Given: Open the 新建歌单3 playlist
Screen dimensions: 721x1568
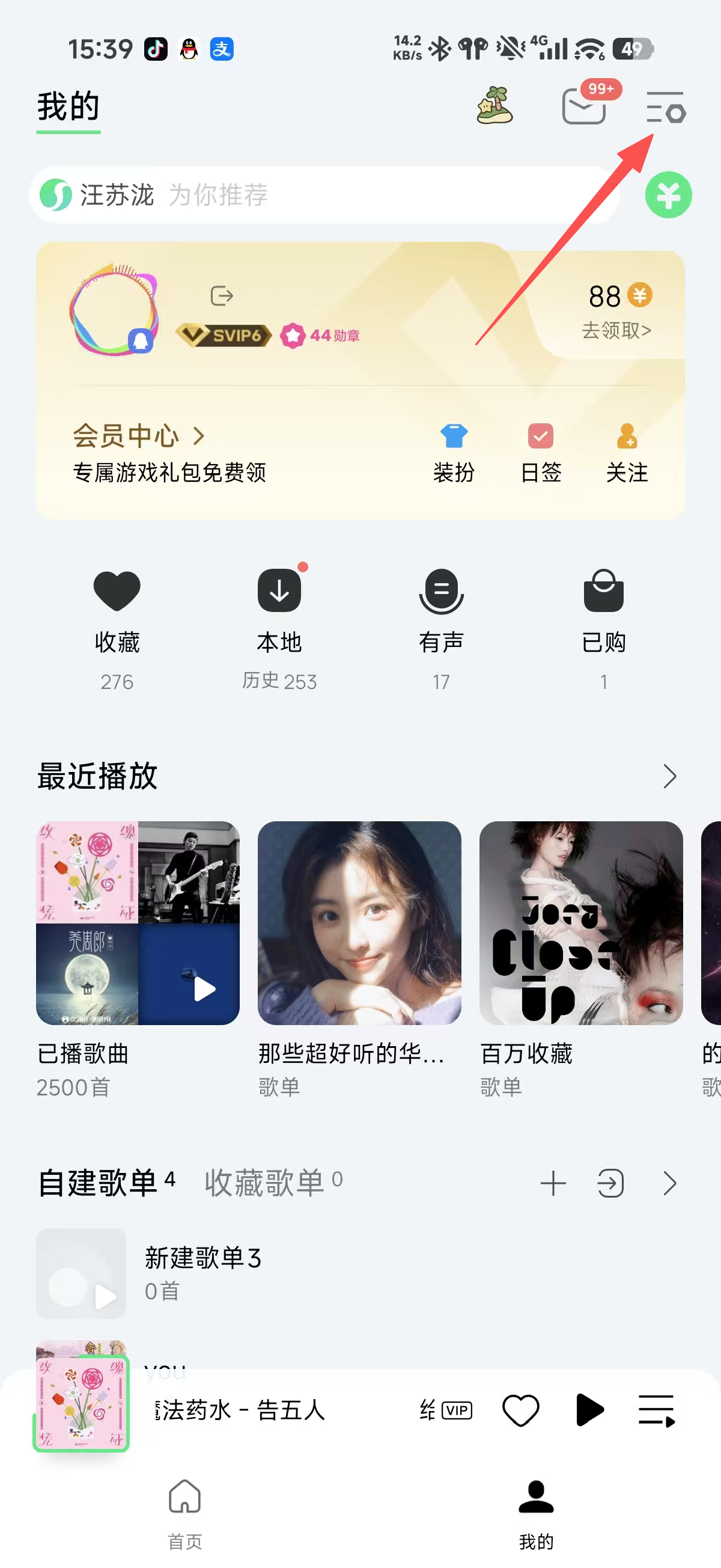Looking at the screenshot, I should (x=203, y=1272).
